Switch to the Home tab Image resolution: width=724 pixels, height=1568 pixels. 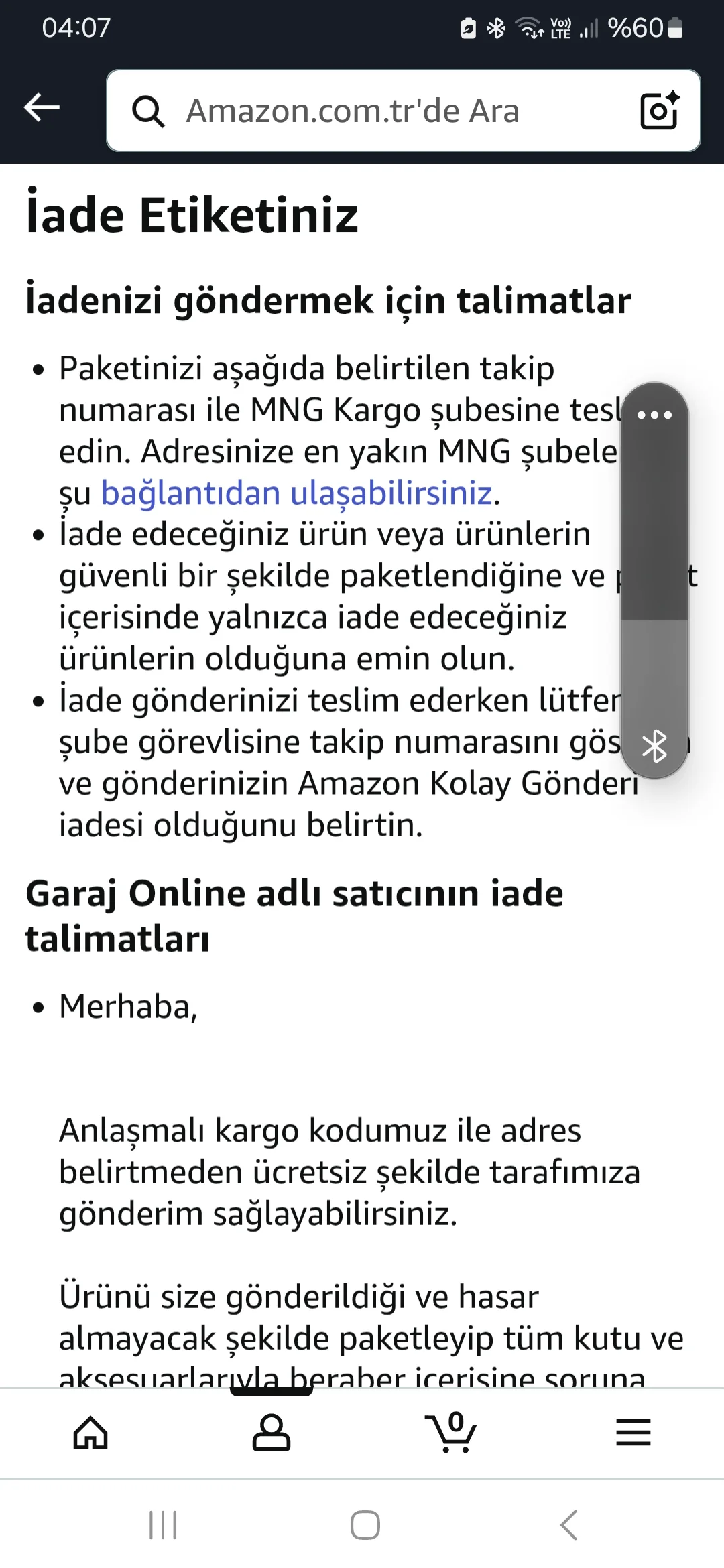90,1433
